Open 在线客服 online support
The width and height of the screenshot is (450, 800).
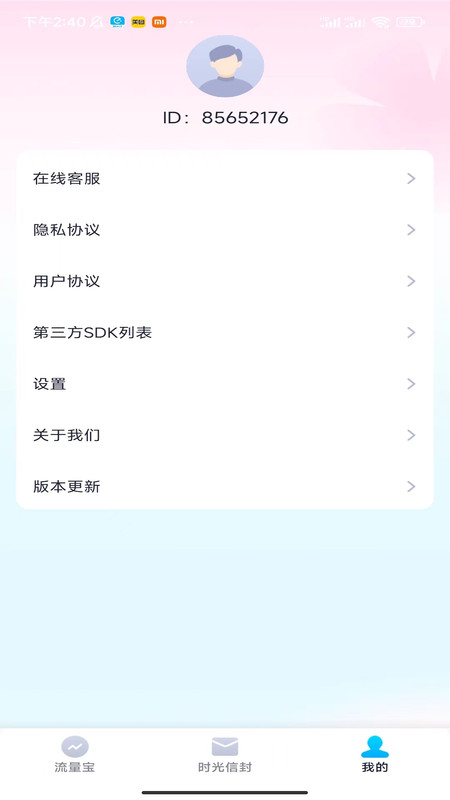pyautogui.click(x=225, y=179)
